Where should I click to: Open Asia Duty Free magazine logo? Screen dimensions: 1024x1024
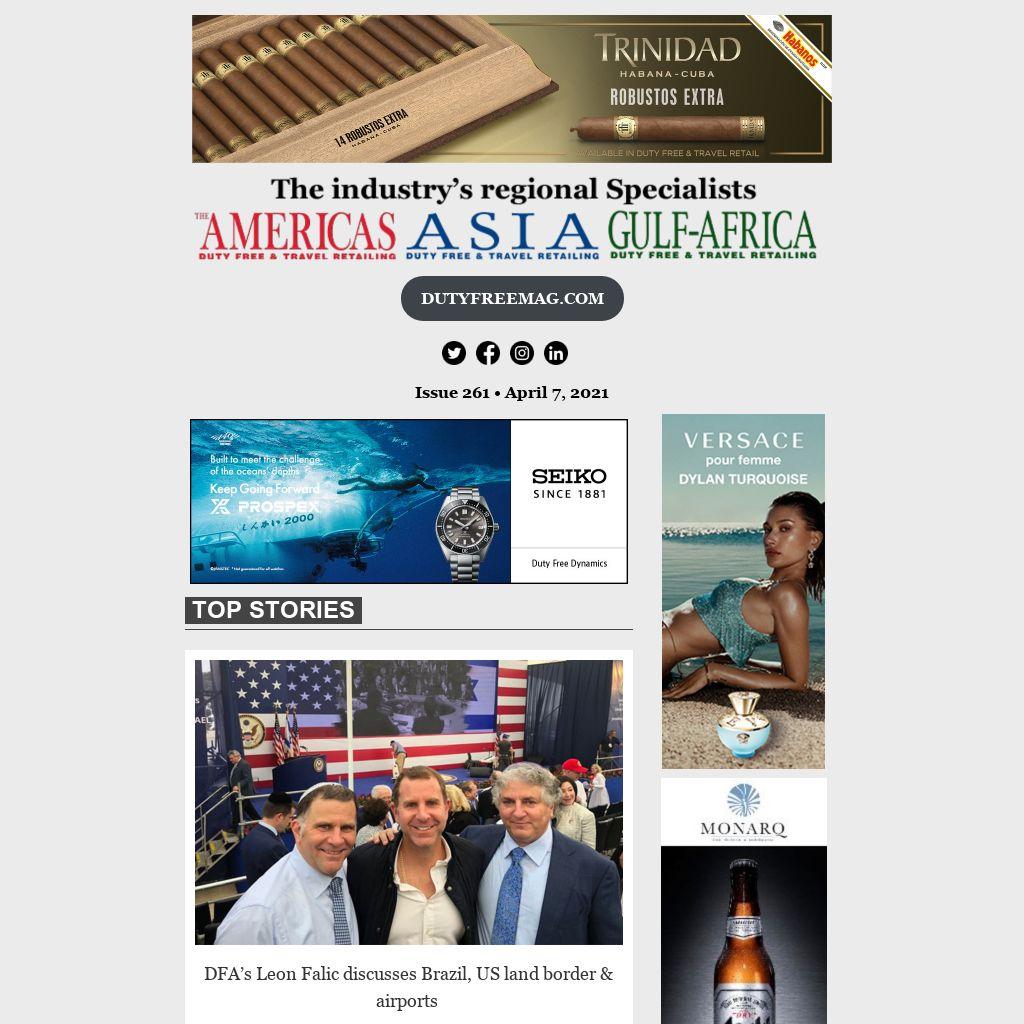502,236
